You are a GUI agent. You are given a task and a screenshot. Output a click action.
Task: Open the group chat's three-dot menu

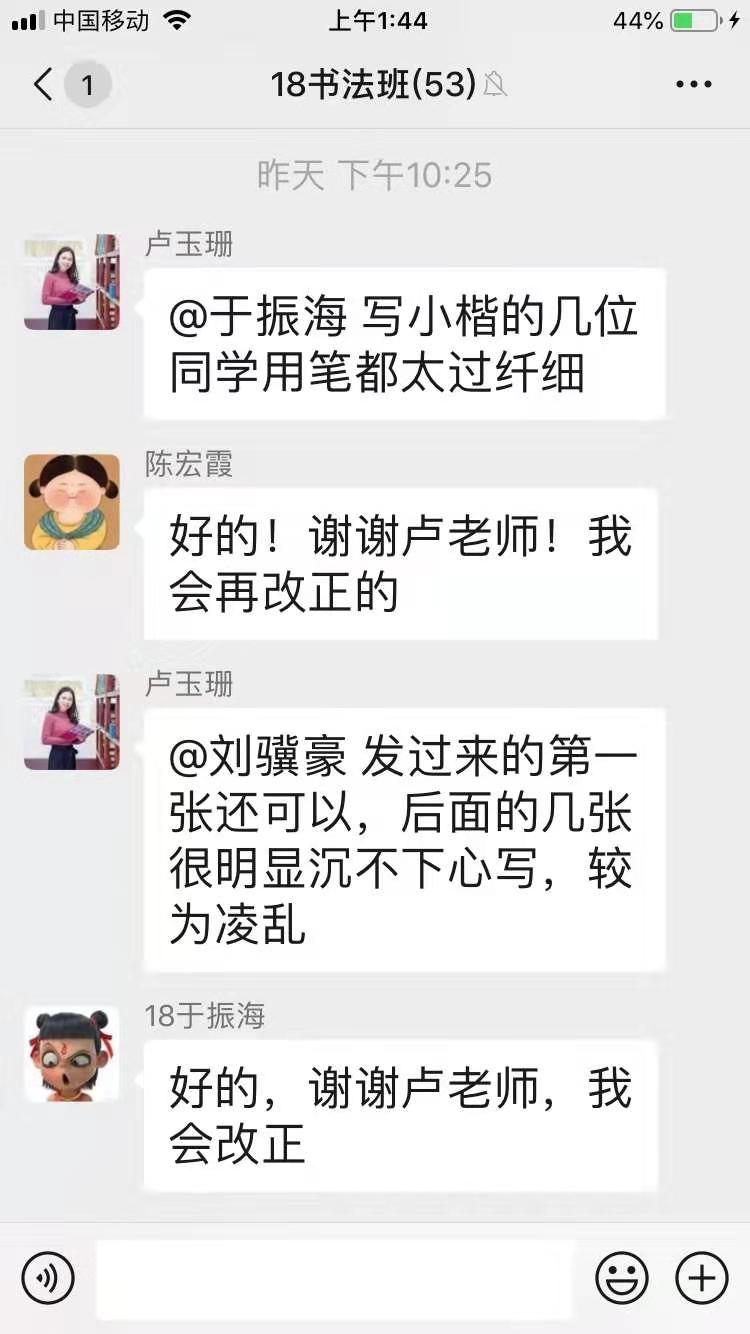tap(693, 85)
